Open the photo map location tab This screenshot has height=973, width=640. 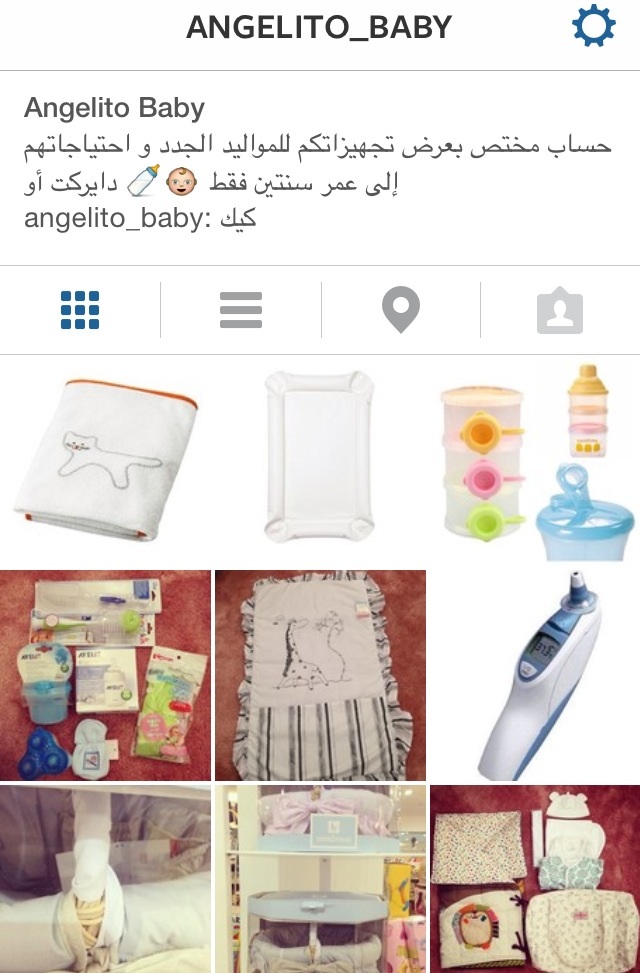point(400,310)
